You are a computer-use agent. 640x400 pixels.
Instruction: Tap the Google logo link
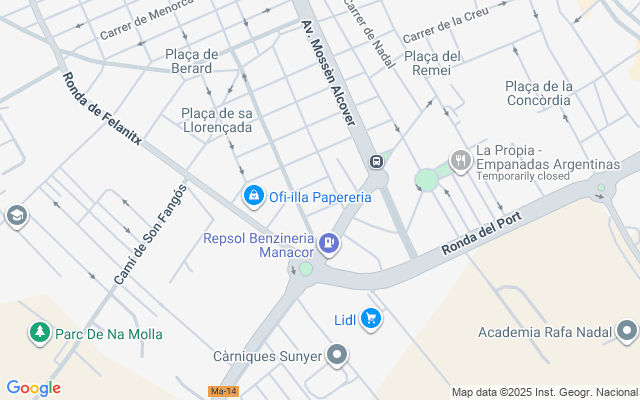pyautogui.click(x=33, y=389)
